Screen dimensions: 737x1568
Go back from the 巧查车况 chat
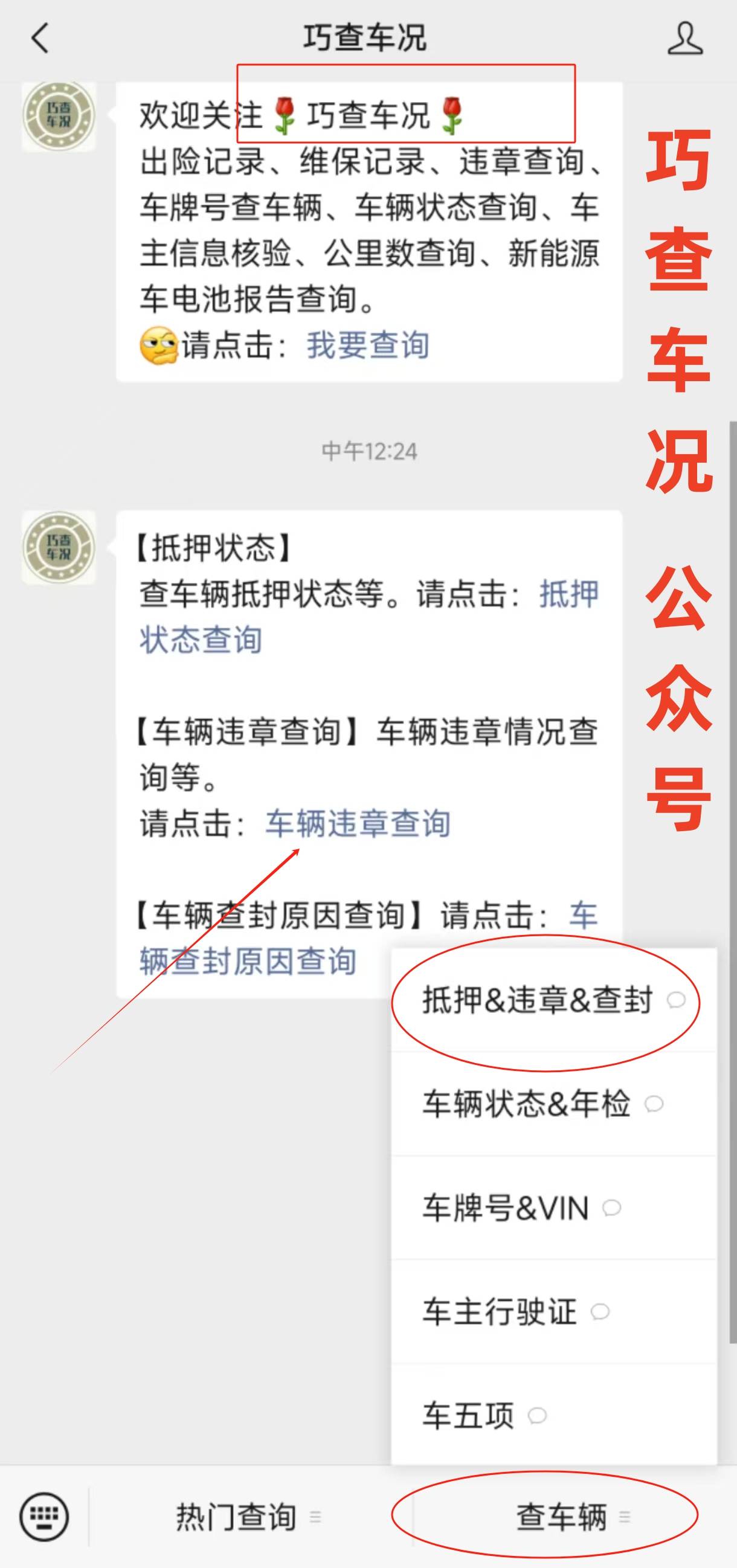tap(40, 37)
